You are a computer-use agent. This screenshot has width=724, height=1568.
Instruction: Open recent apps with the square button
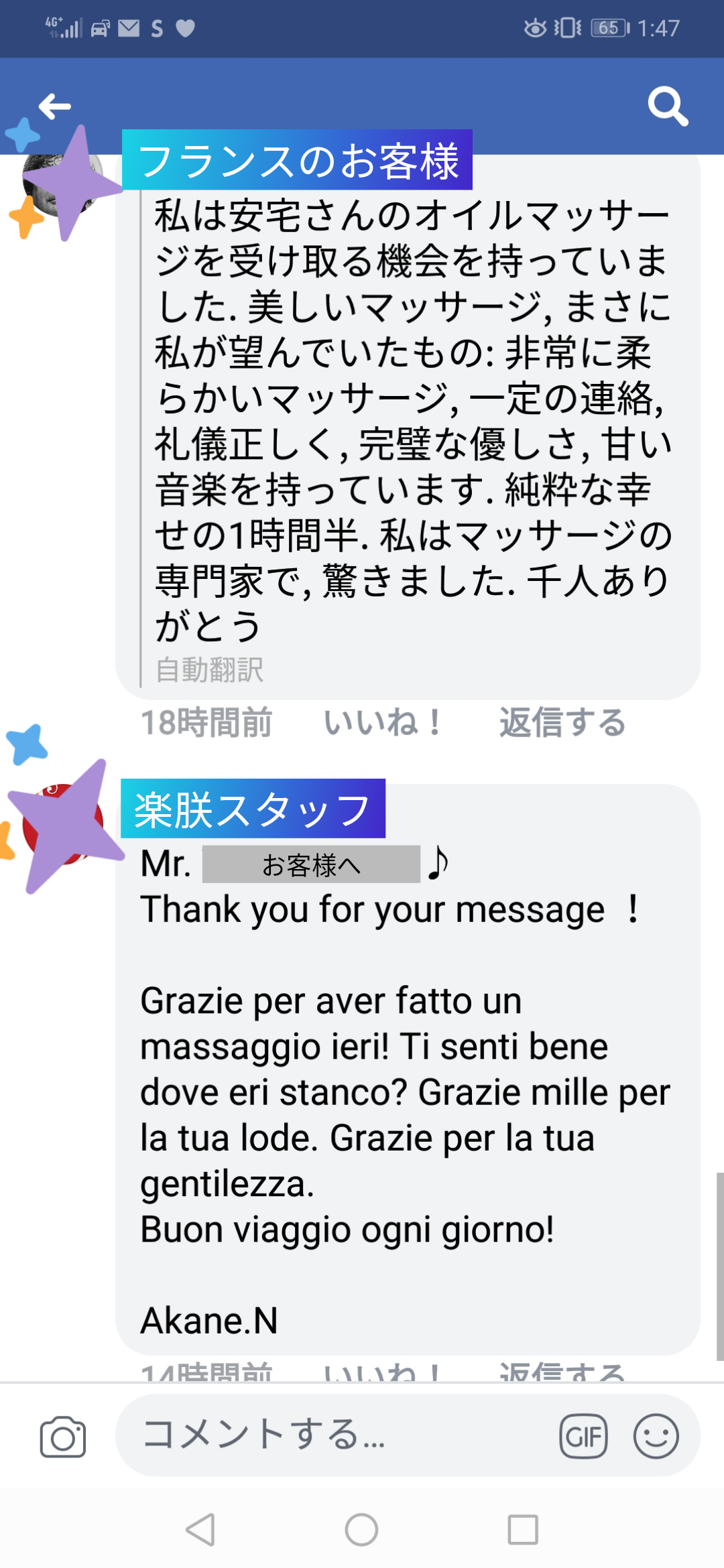523,1530
